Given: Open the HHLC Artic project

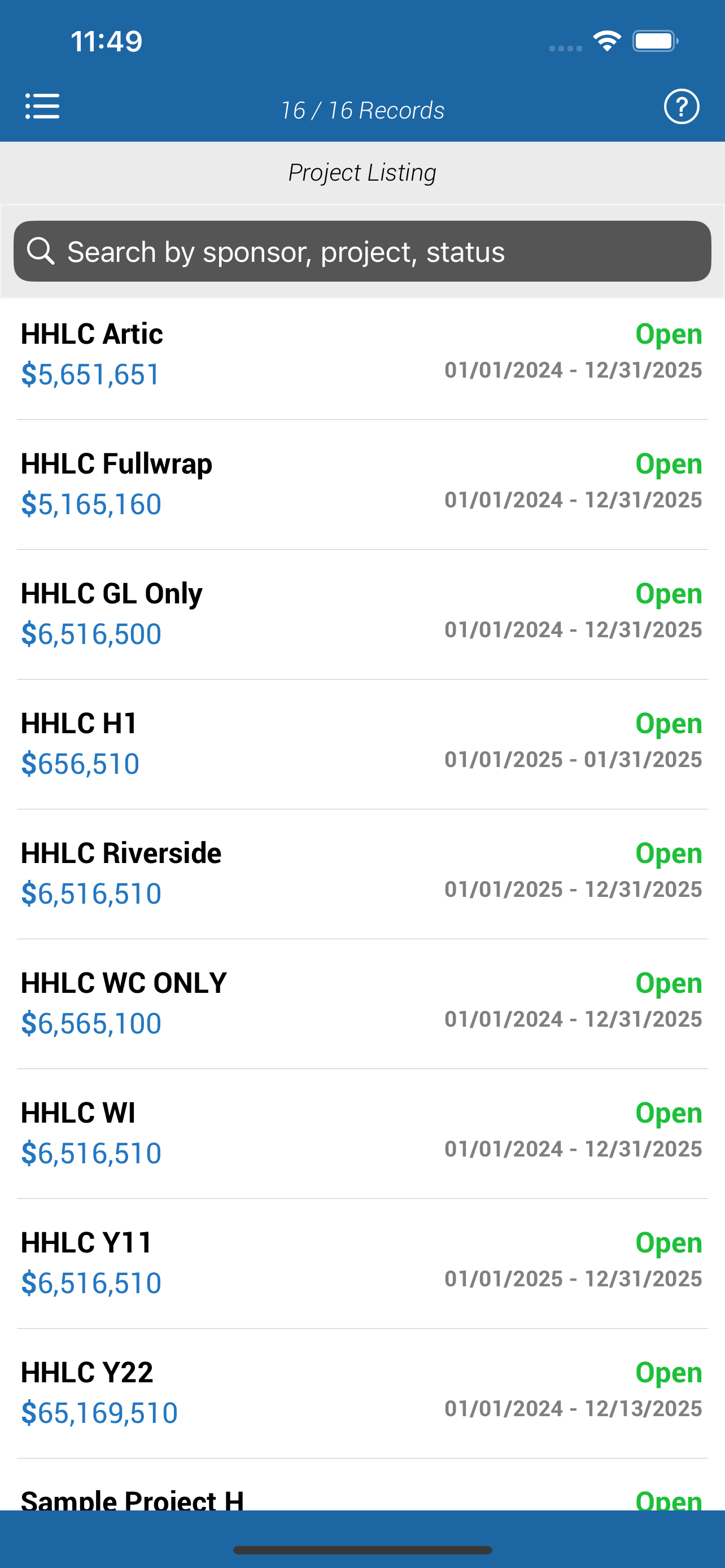Looking at the screenshot, I should [x=362, y=355].
